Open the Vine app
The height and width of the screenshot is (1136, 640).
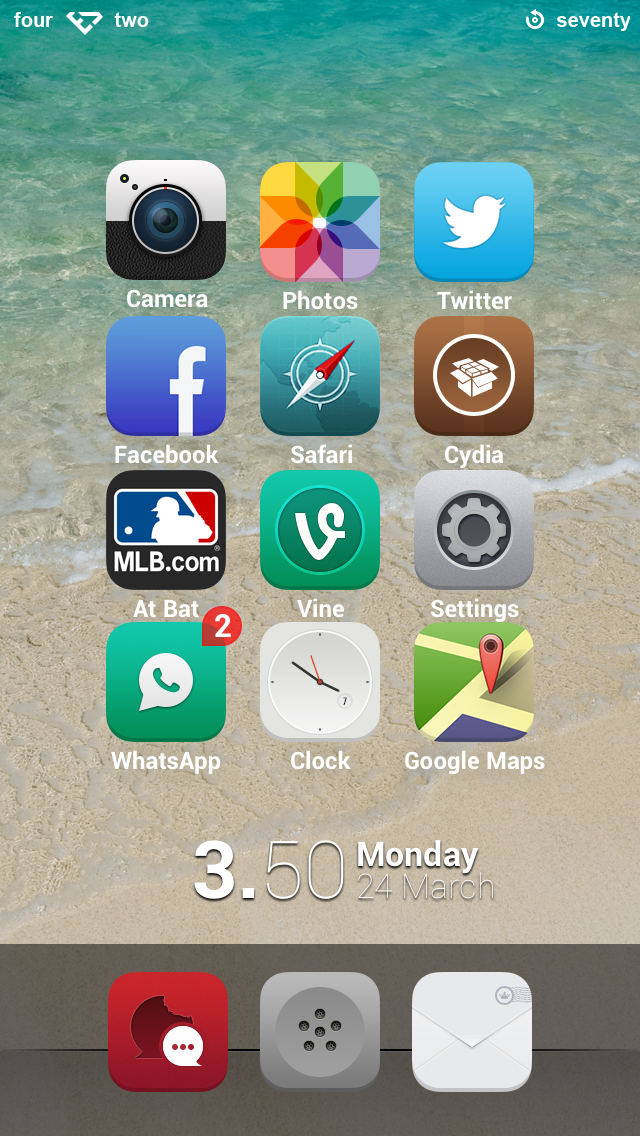pos(320,530)
